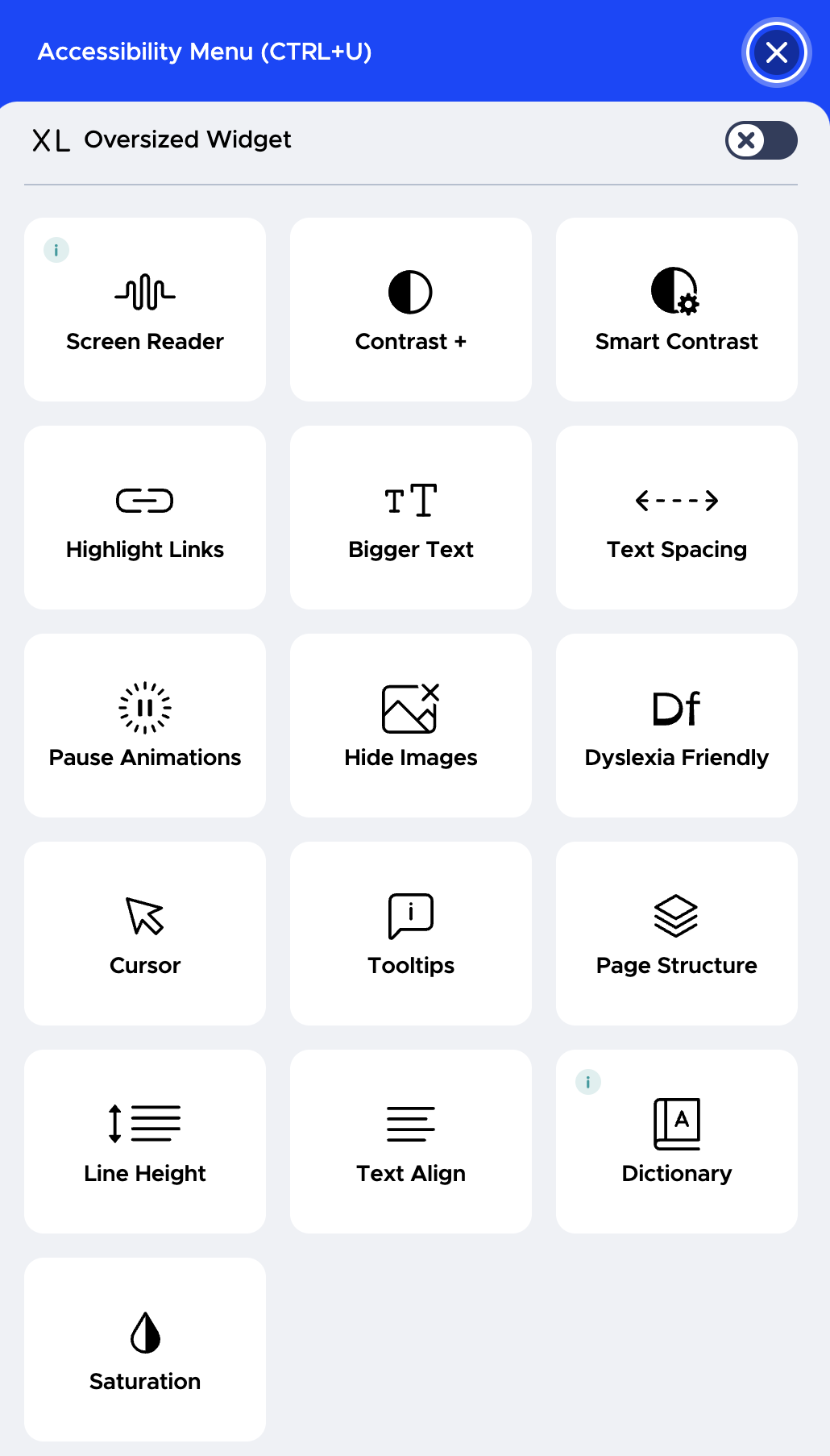This screenshot has width=830, height=1456.
Task: Hide Images on the page
Action: pos(410,725)
